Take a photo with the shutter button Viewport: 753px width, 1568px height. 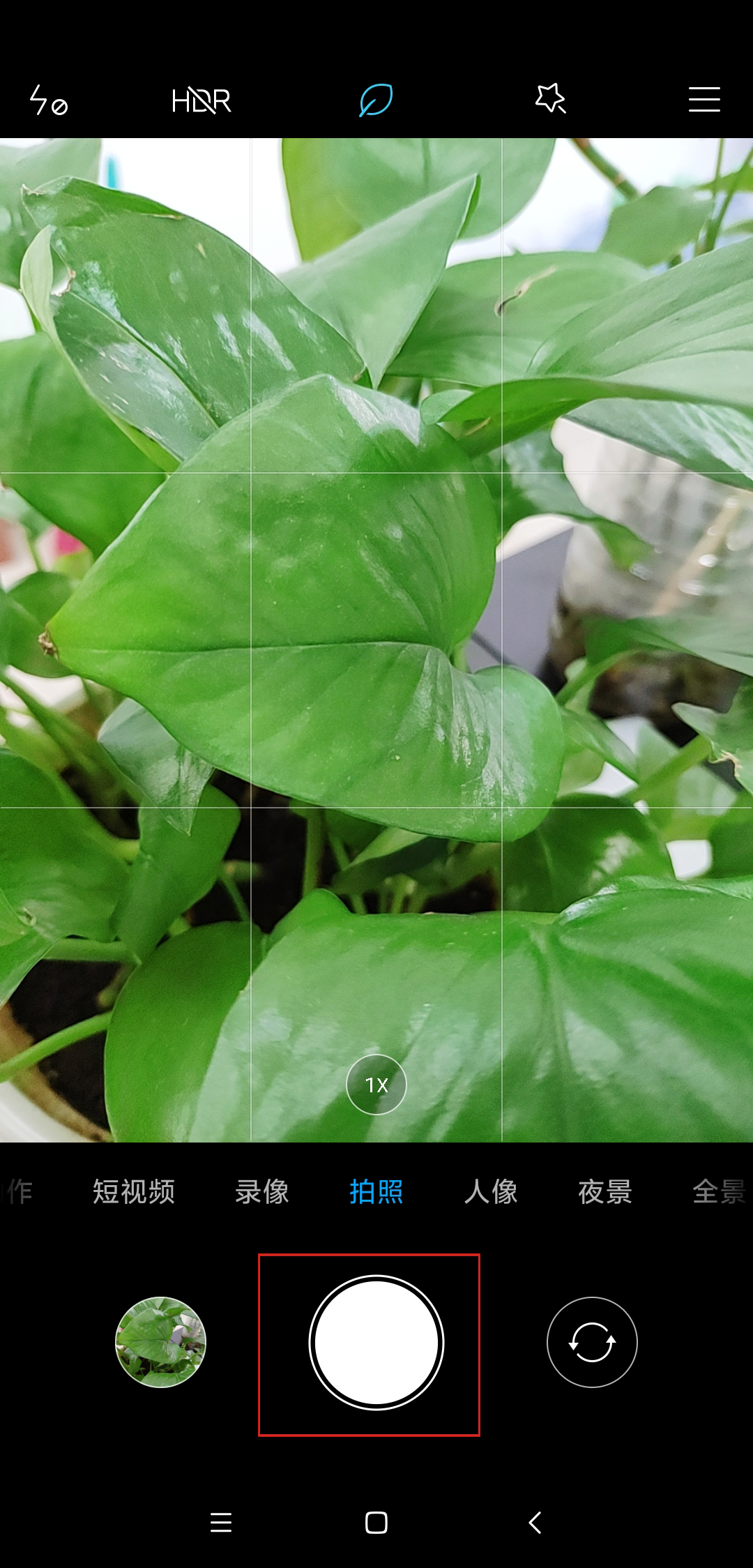[x=376, y=1342]
